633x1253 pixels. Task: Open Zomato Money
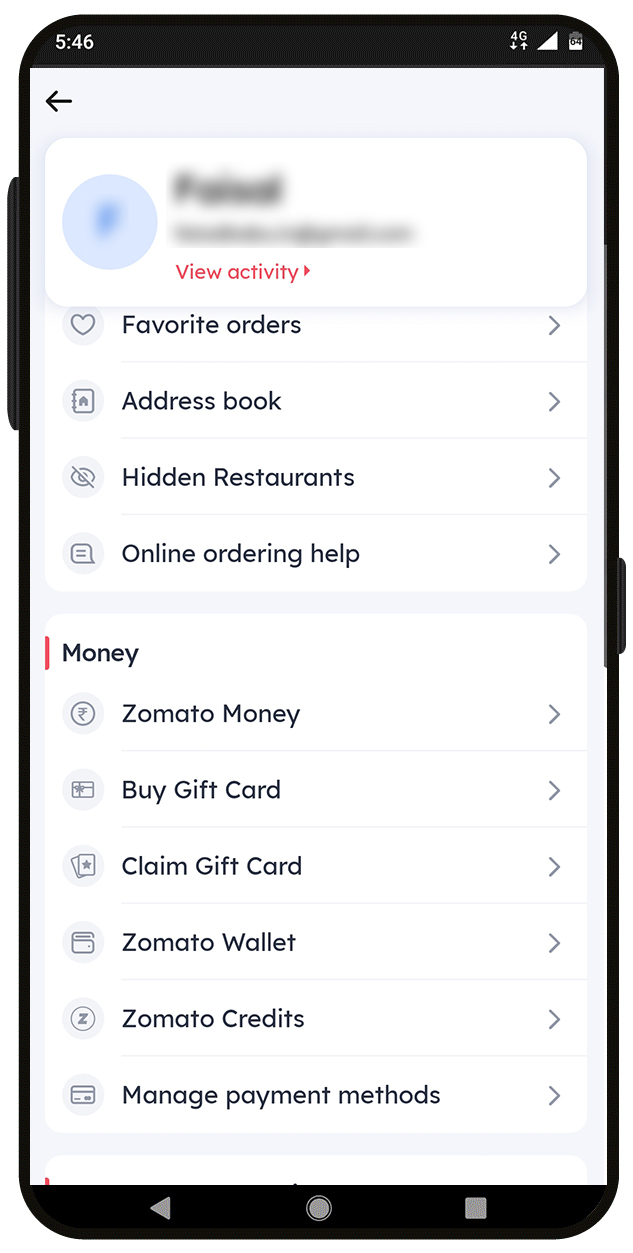(315, 714)
